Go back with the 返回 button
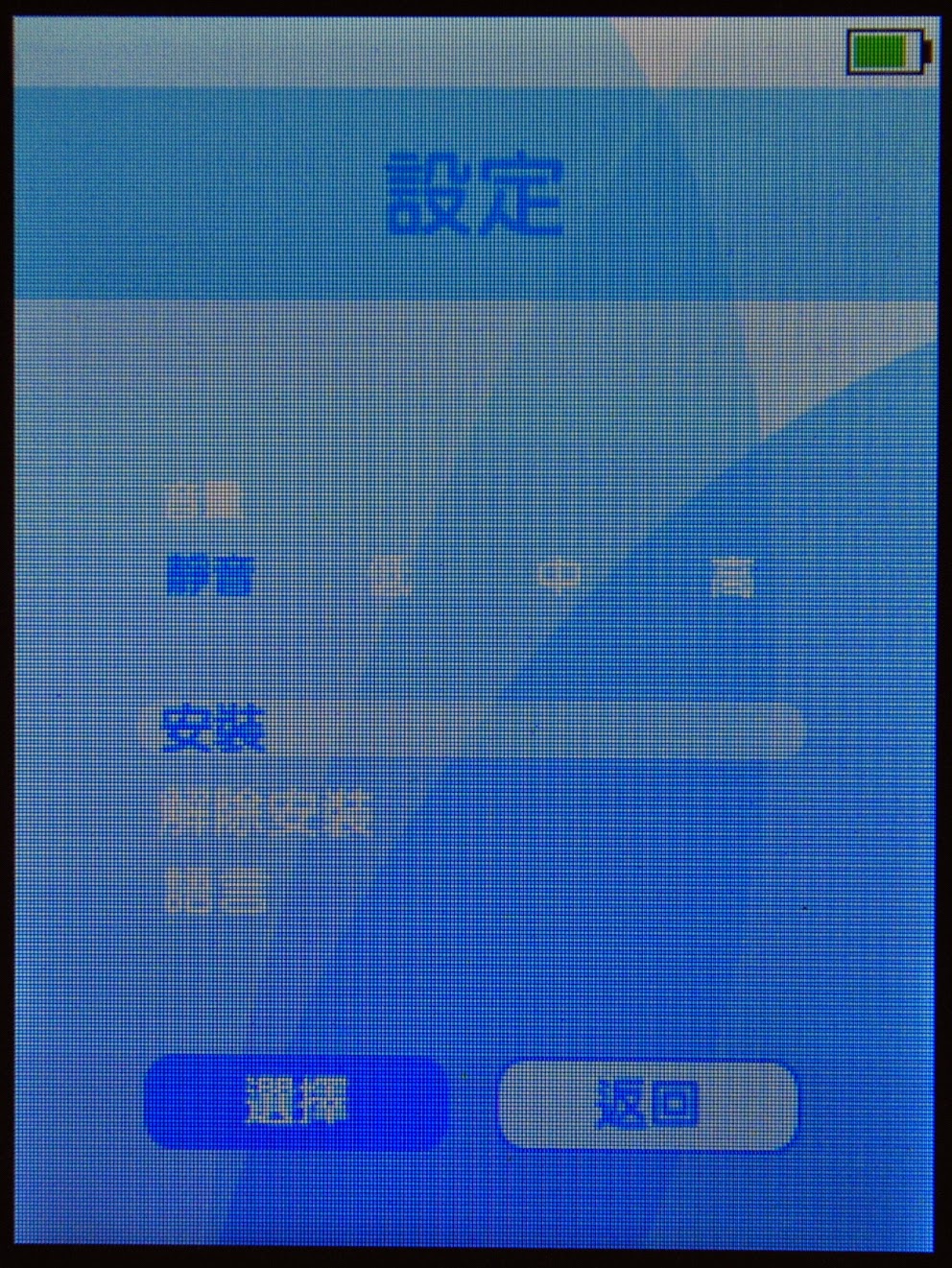The height and width of the screenshot is (1268, 952). (648, 1105)
